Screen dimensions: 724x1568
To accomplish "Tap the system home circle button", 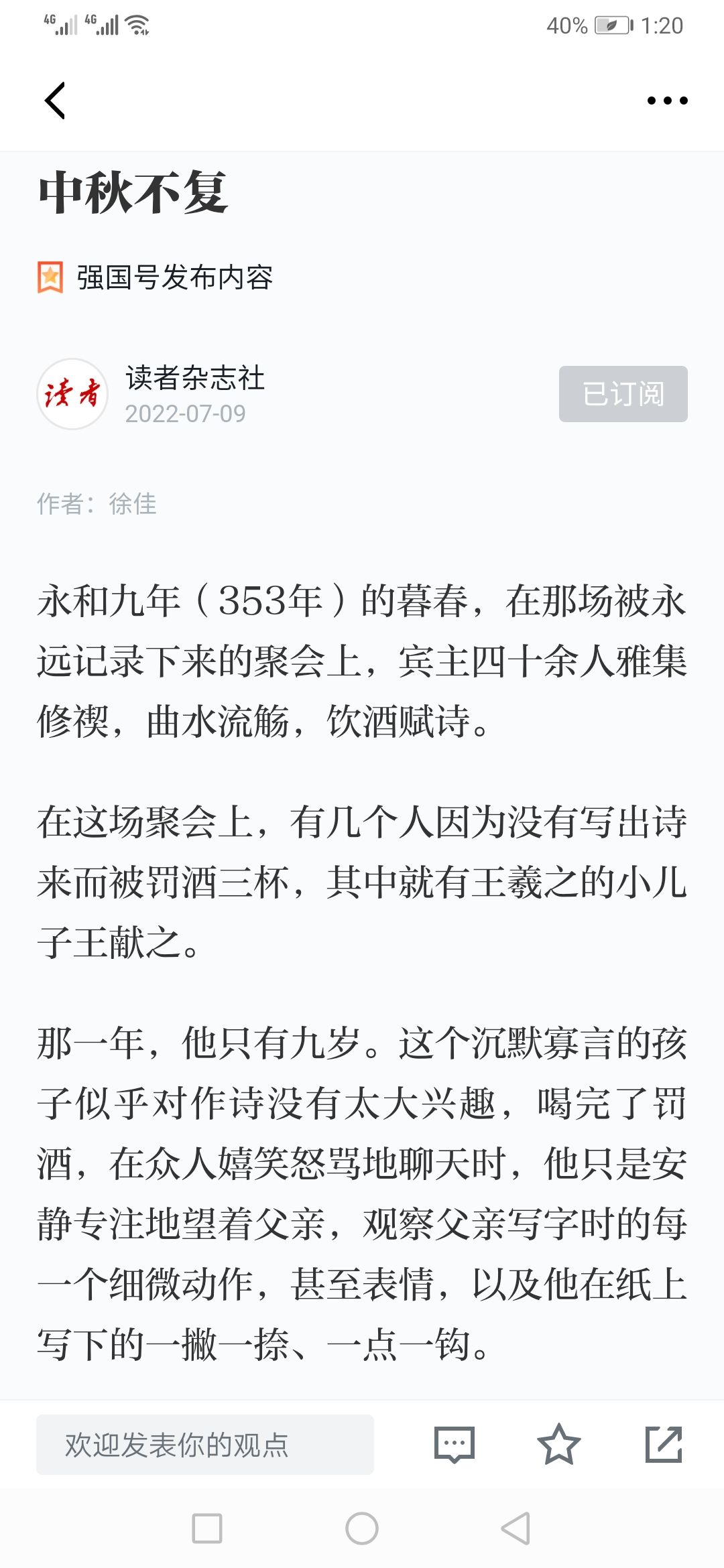I will click(362, 1528).
